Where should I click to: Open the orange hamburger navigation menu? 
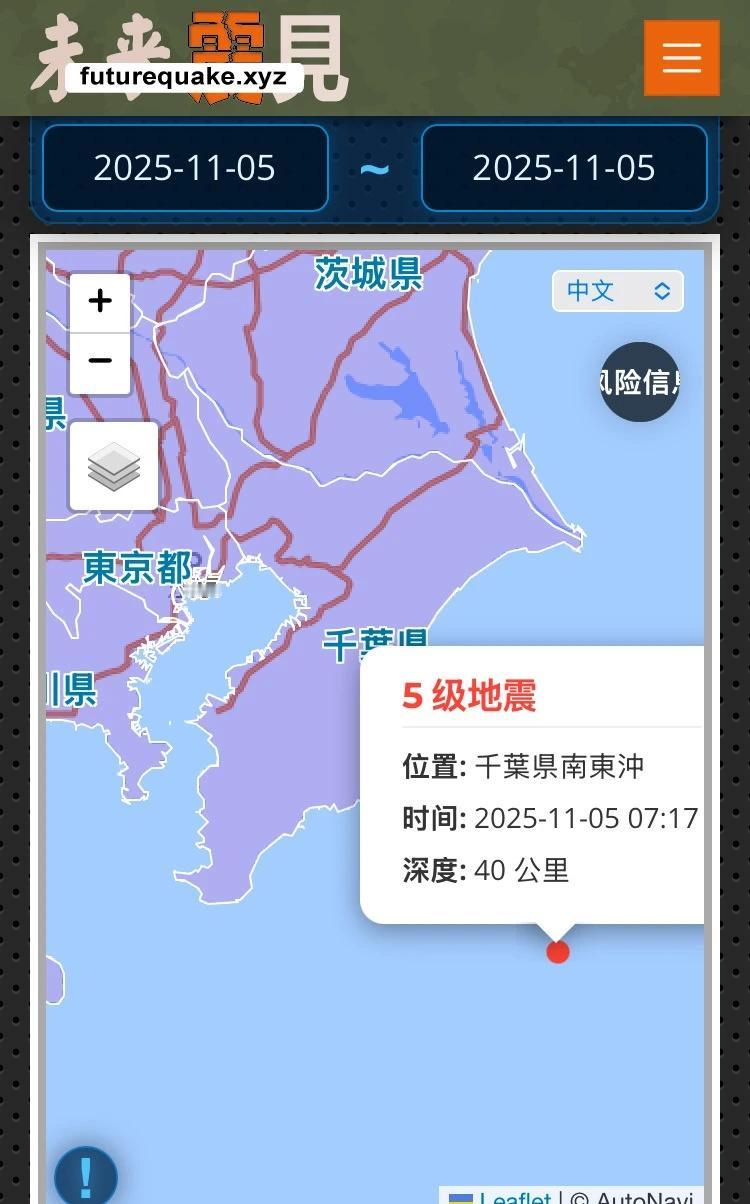pyautogui.click(x=682, y=58)
